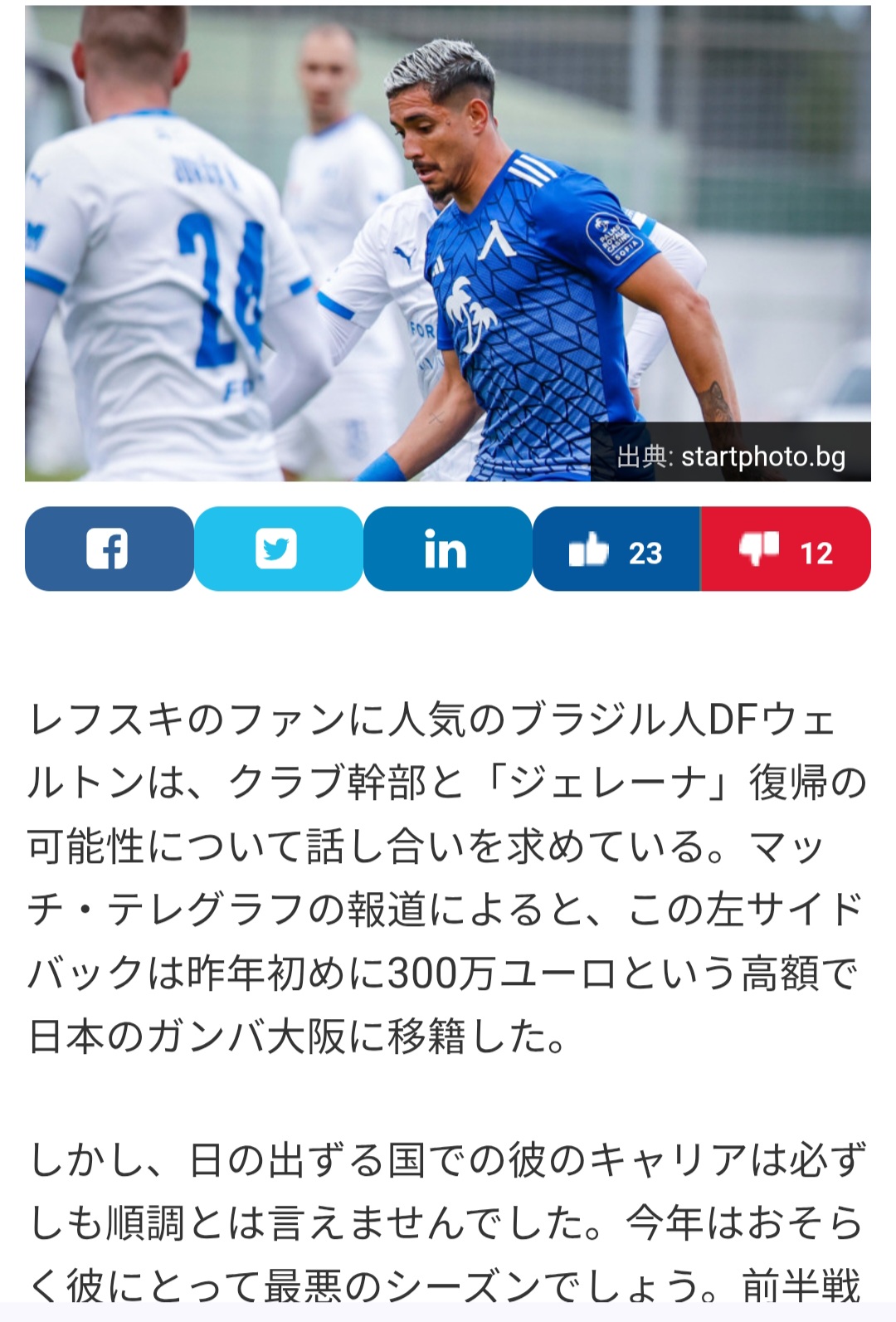The image size is (896, 1322).
Task: Share the article on Twitter
Action: pyautogui.click(x=277, y=549)
